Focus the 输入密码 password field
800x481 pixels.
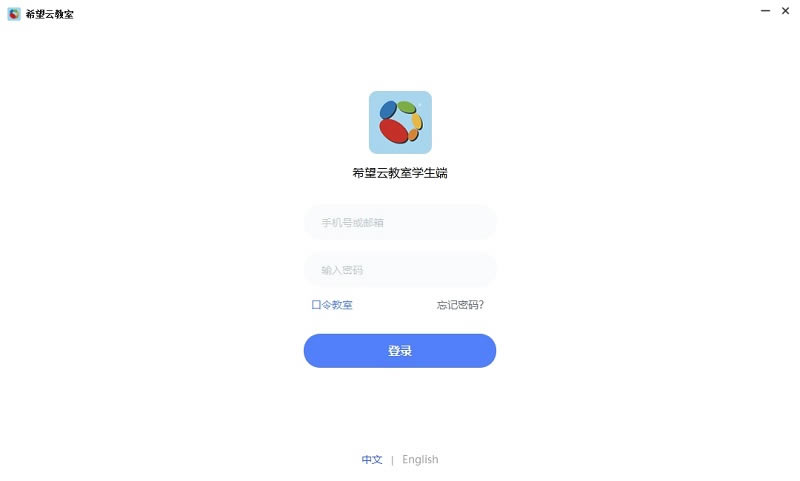400,270
